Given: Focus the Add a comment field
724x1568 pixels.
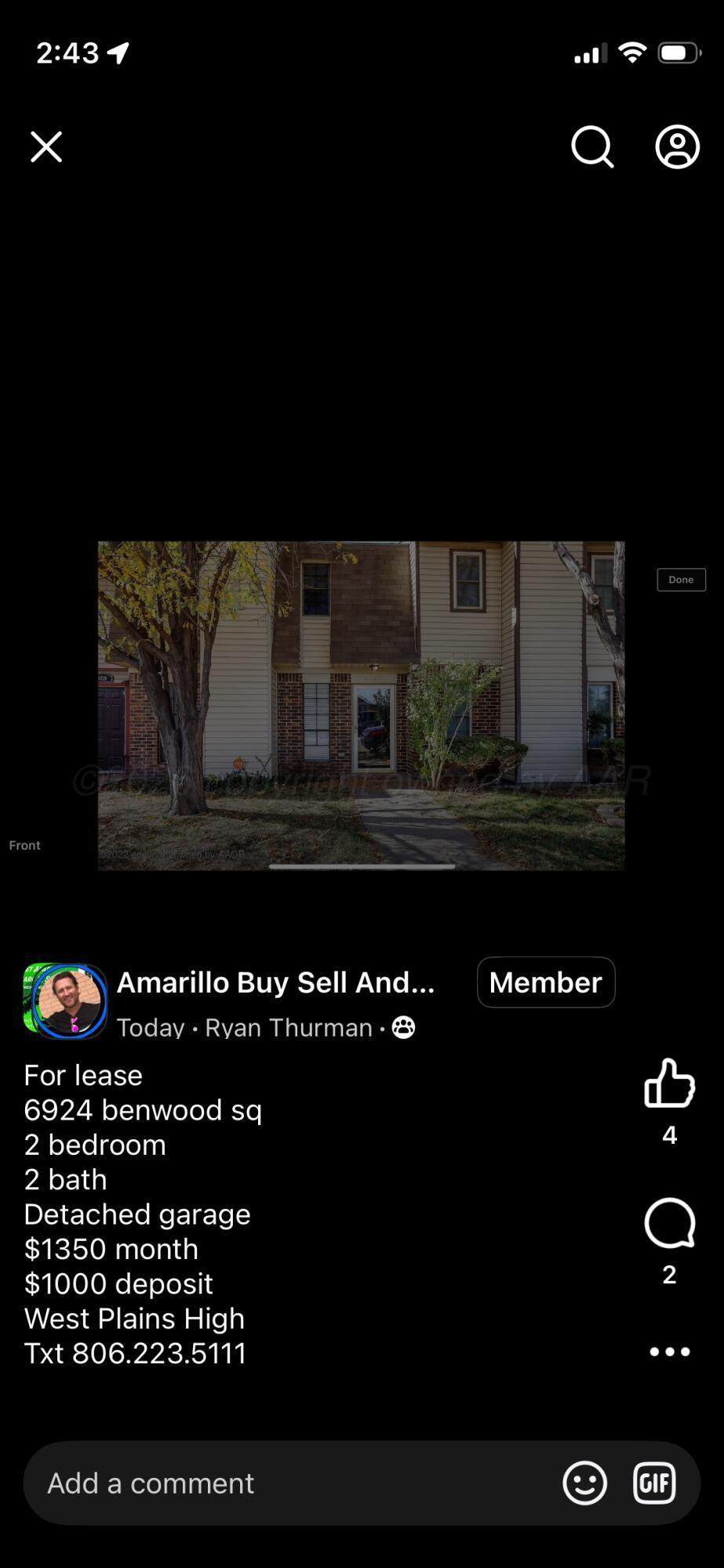Looking at the screenshot, I should [x=290, y=1483].
